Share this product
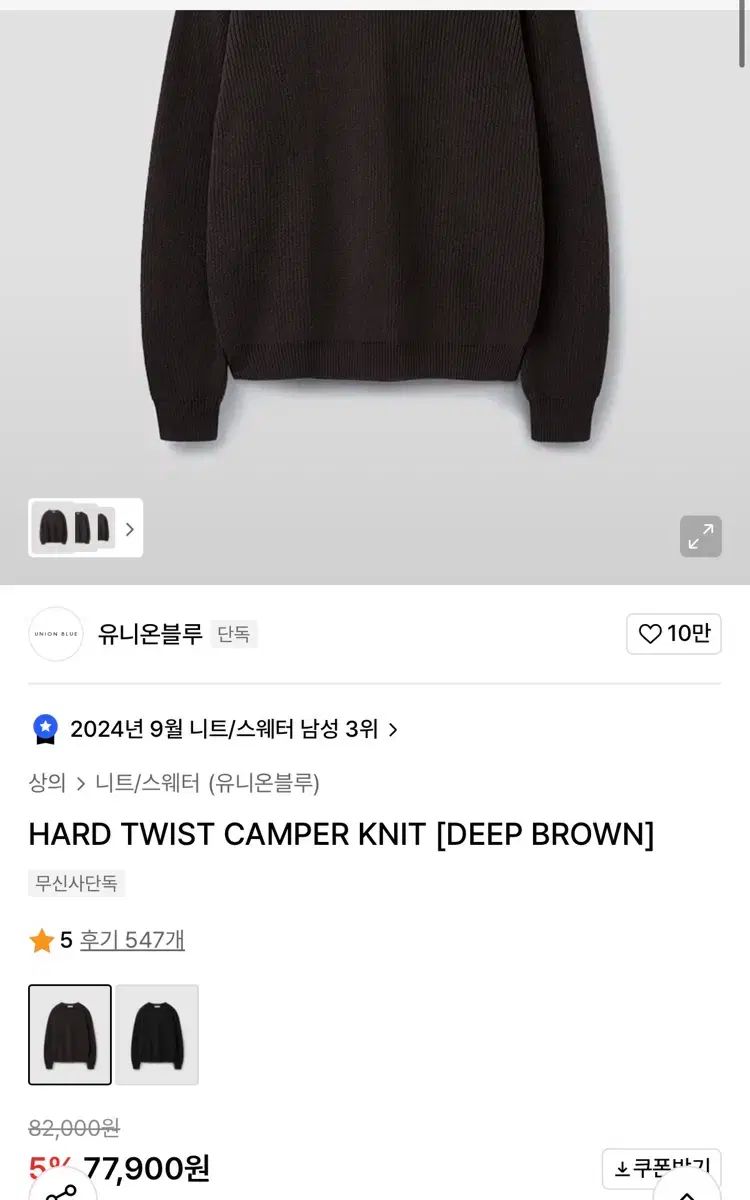The image size is (750, 1200). tap(62, 1190)
